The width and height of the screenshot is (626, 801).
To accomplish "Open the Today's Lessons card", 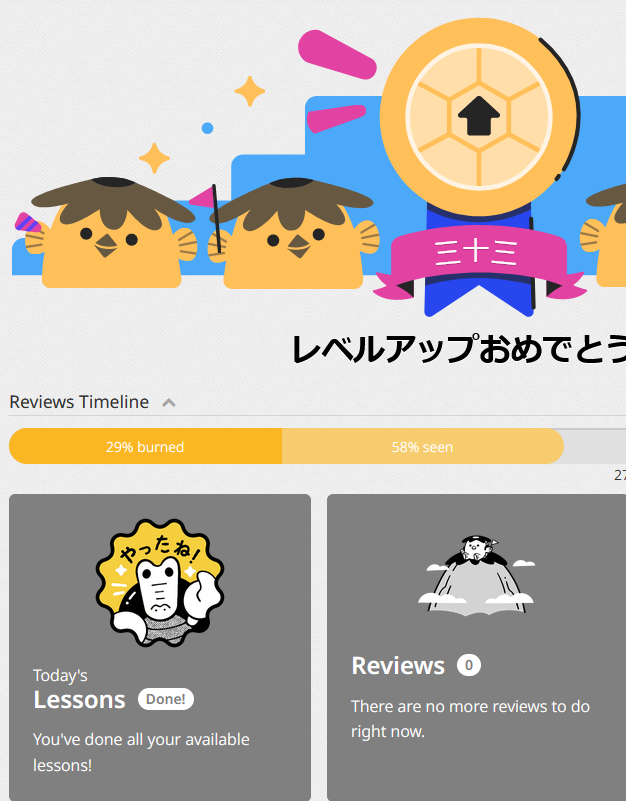I will (x=160, y=646).
